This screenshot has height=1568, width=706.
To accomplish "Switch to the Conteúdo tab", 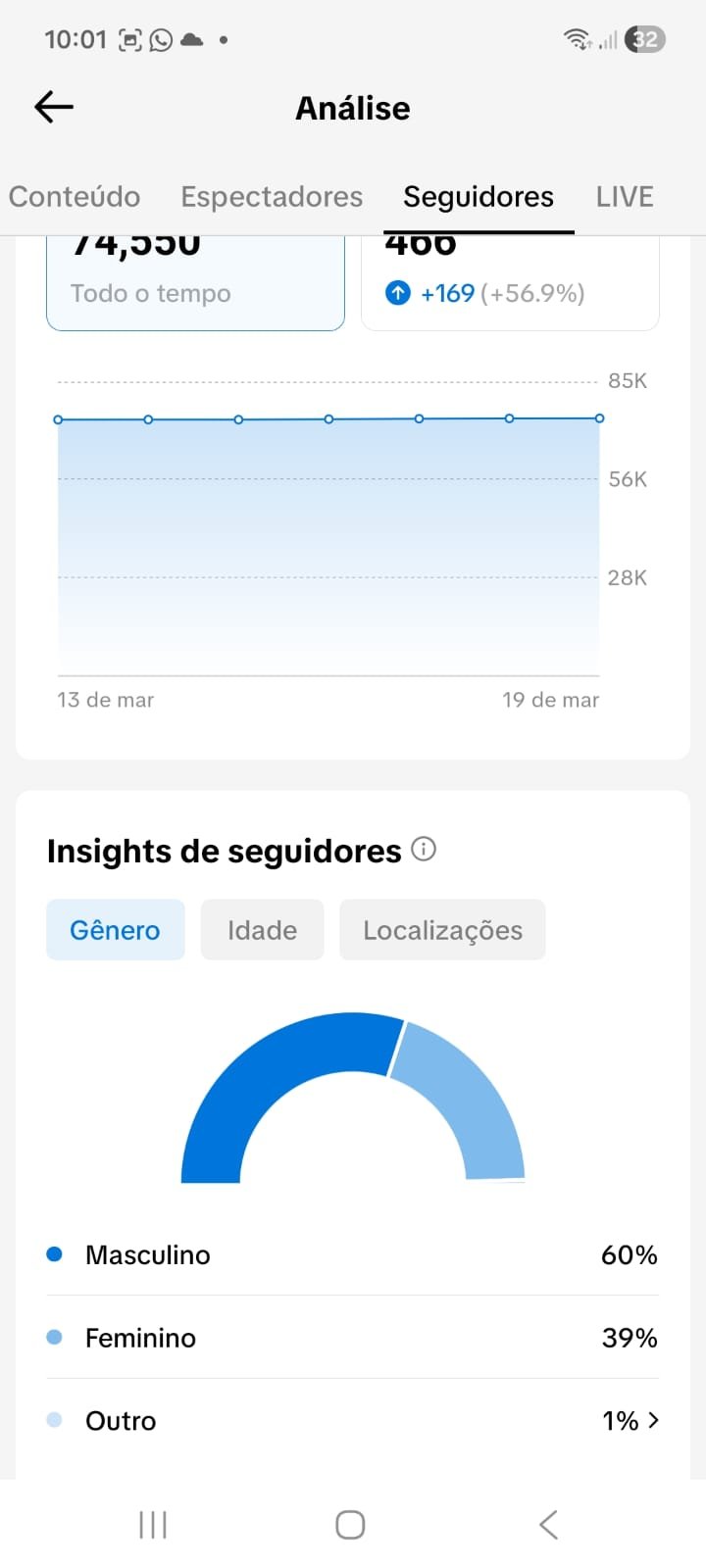I will point(75,197).
